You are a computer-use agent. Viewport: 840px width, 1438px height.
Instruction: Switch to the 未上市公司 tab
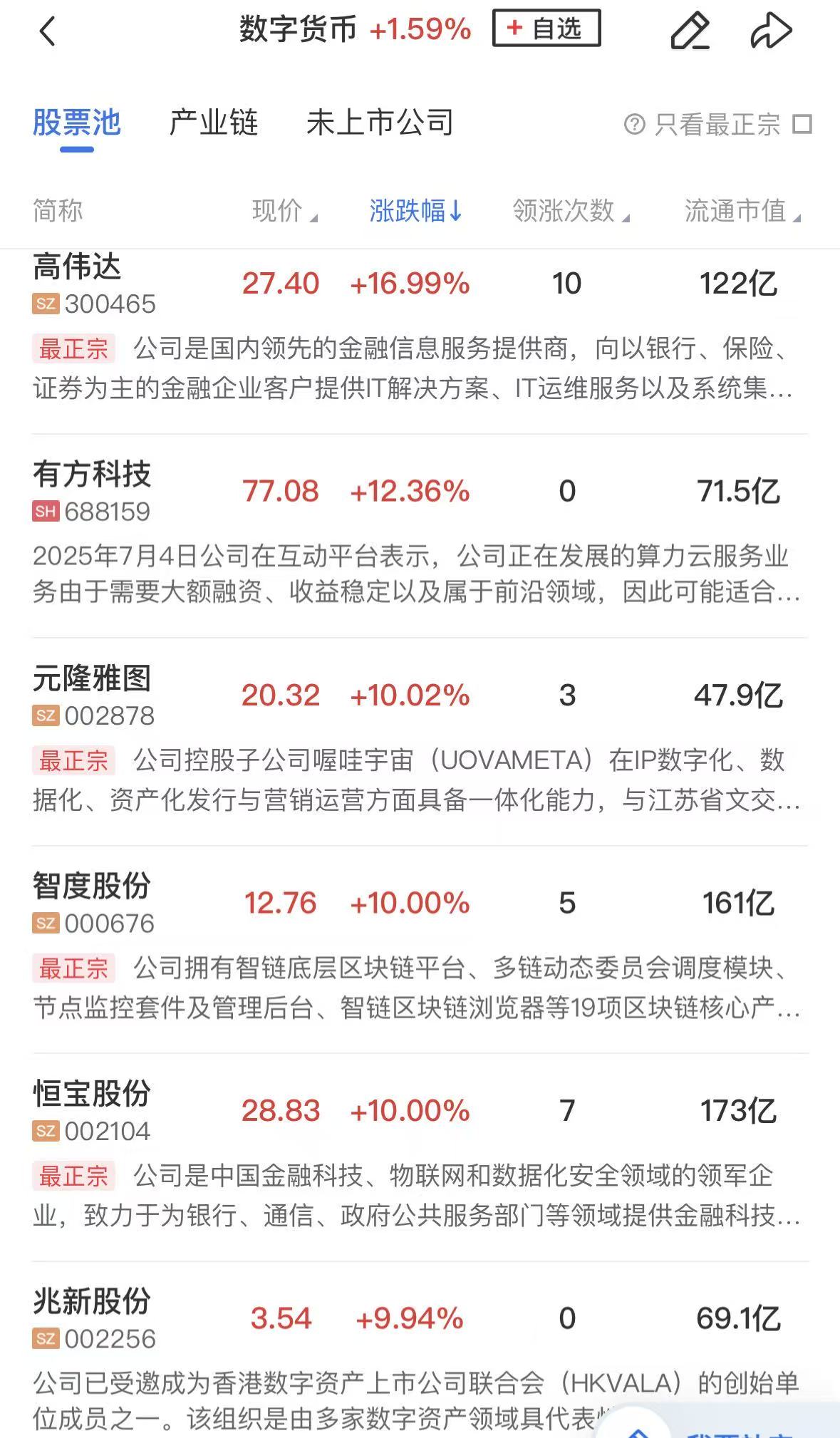tap(380, 123)
